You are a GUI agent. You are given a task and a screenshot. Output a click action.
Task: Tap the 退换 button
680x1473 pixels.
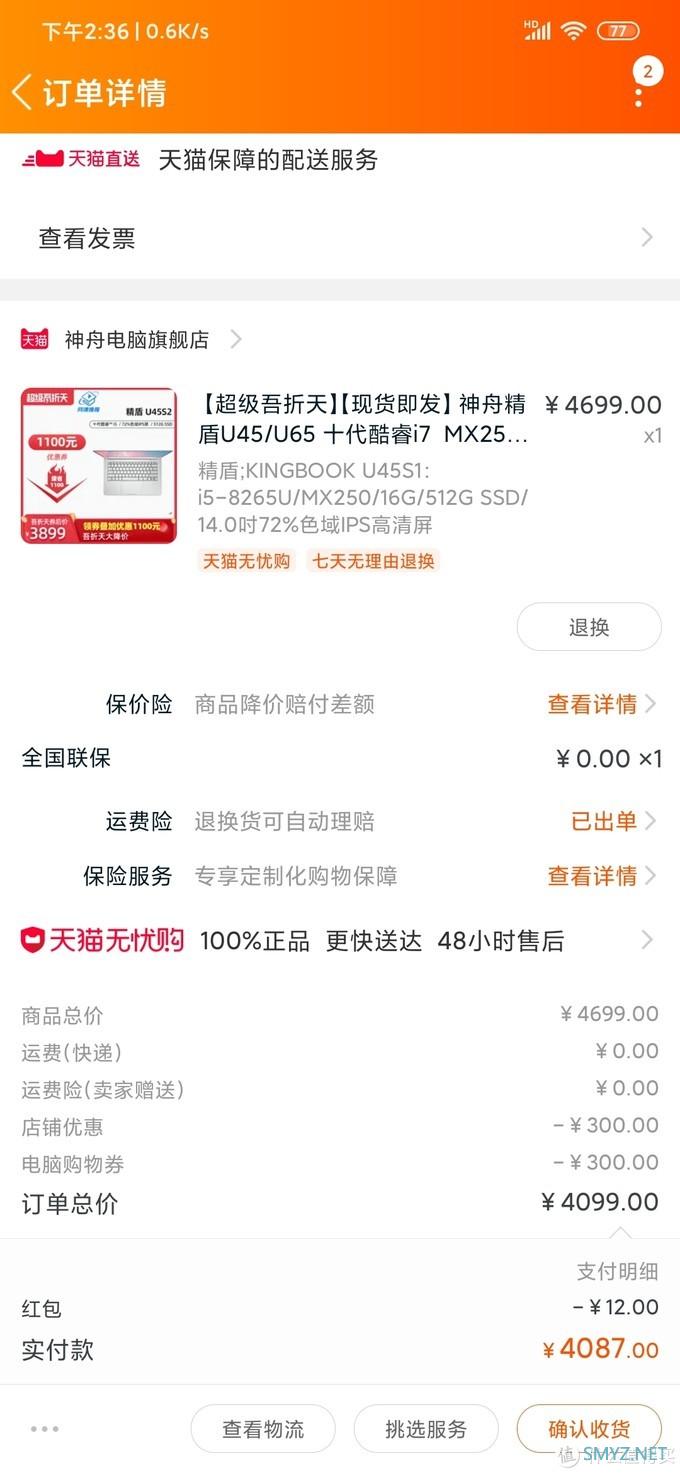point(588,627)
